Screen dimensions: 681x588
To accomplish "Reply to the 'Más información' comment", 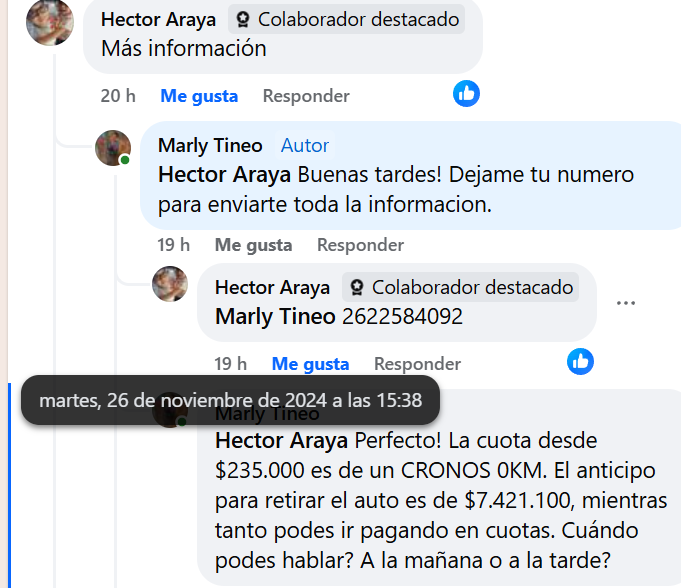I will coord(306,96).
